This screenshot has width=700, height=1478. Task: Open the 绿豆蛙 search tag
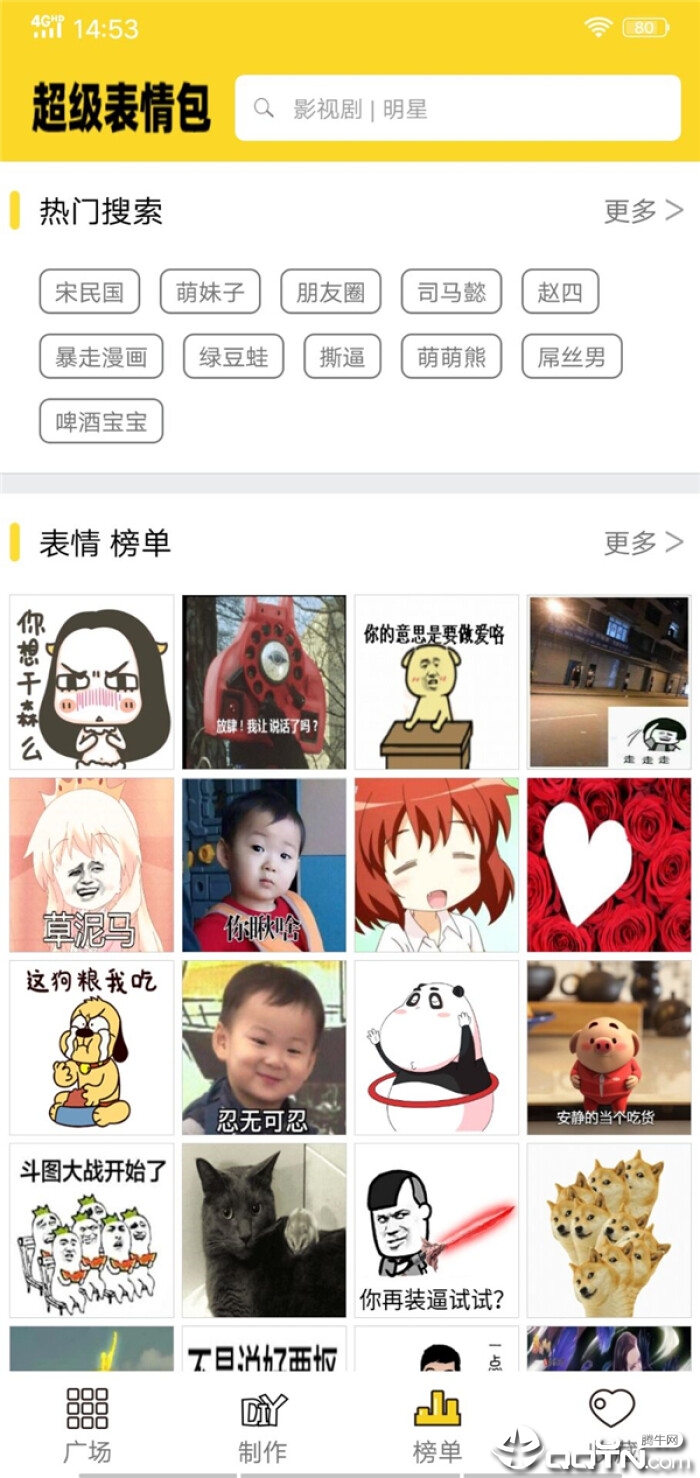pyautogui.click(x=233, y=357)
